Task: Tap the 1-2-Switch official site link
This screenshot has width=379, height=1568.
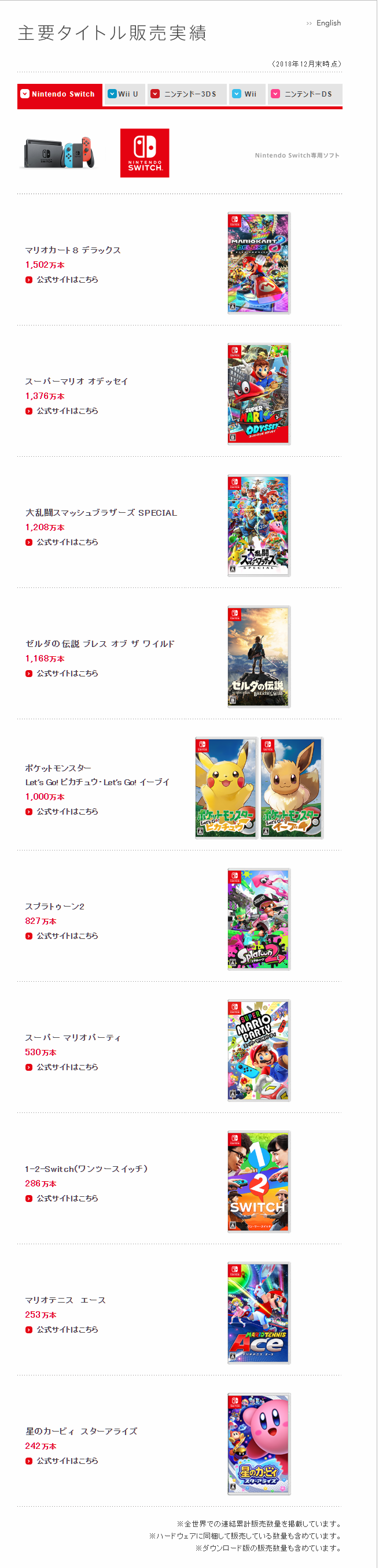Action: [x=67, y=1198]
